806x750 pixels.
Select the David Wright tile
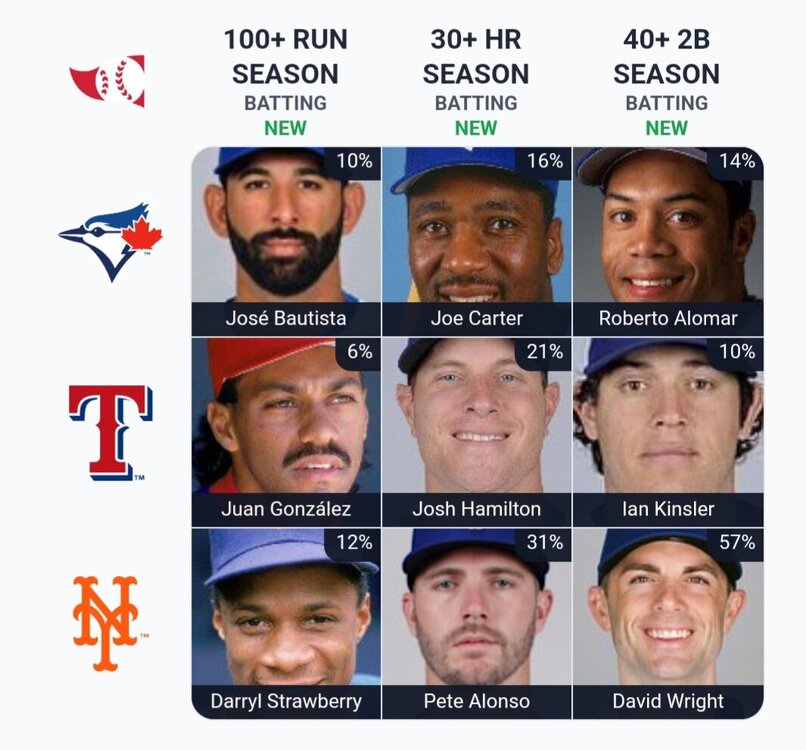[668, 622]
